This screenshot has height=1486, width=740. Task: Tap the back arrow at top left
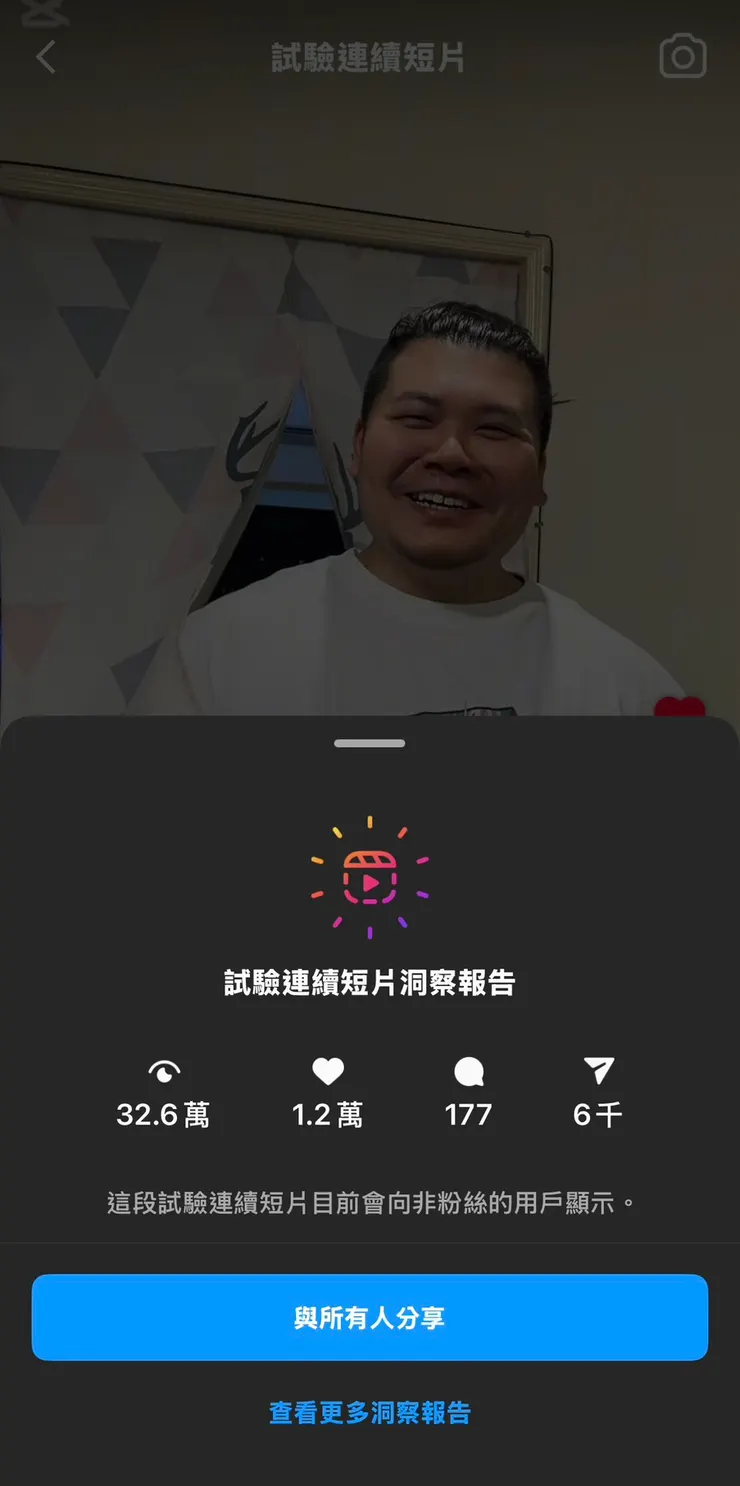click(45, 57)
